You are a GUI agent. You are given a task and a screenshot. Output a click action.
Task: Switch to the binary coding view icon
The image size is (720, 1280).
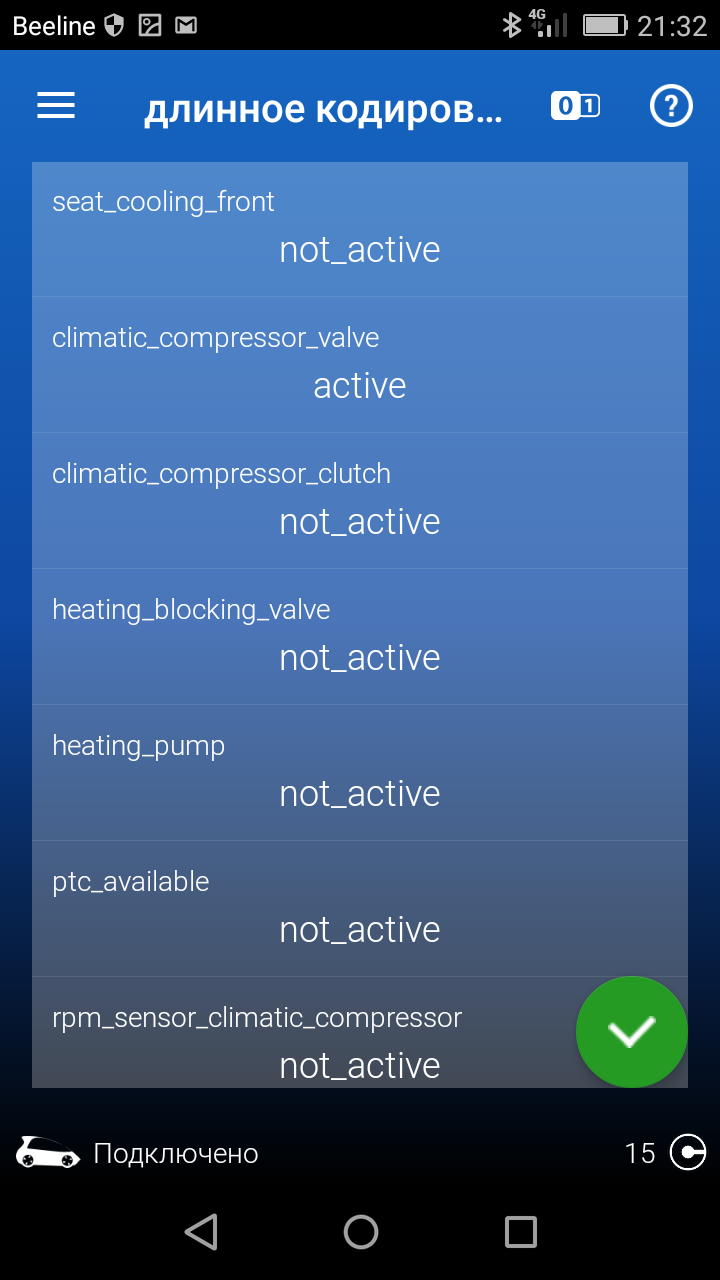click(x=575, y=106)
